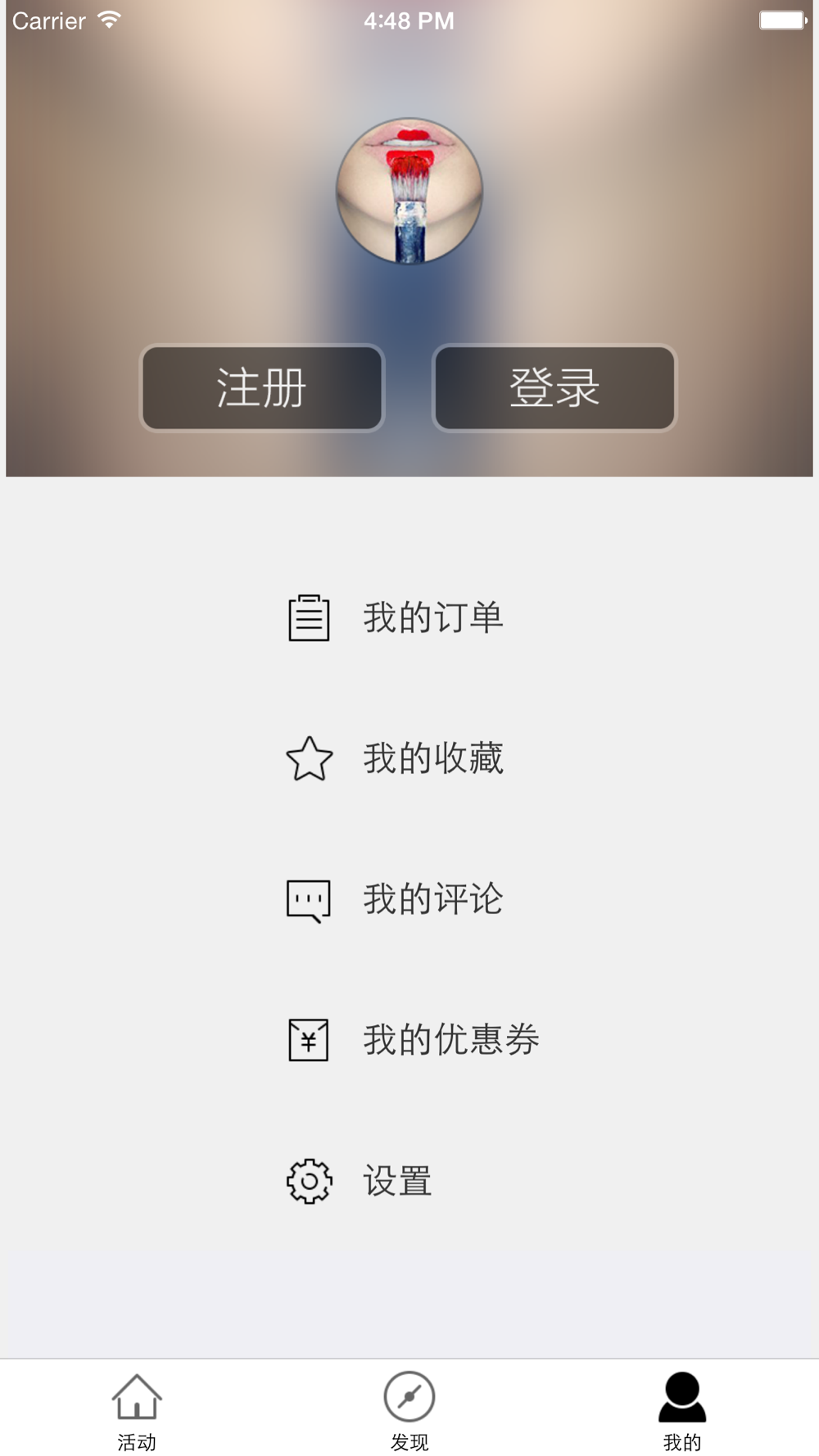This screenshot has width=819, height=1456.
Task: Open 我的订单 my orders
Action: 409,617
